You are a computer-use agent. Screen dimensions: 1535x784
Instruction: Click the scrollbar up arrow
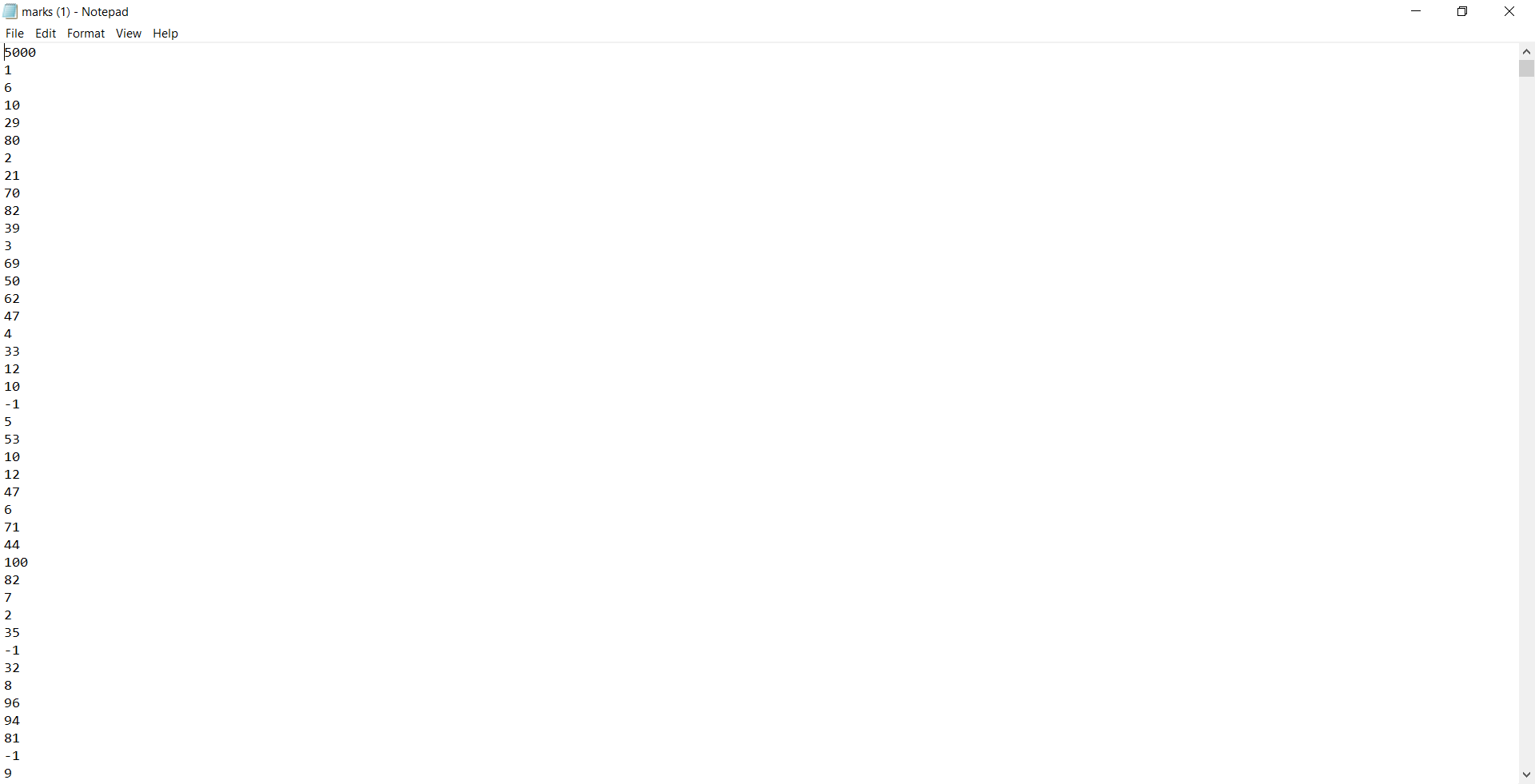pos(1526,51)
